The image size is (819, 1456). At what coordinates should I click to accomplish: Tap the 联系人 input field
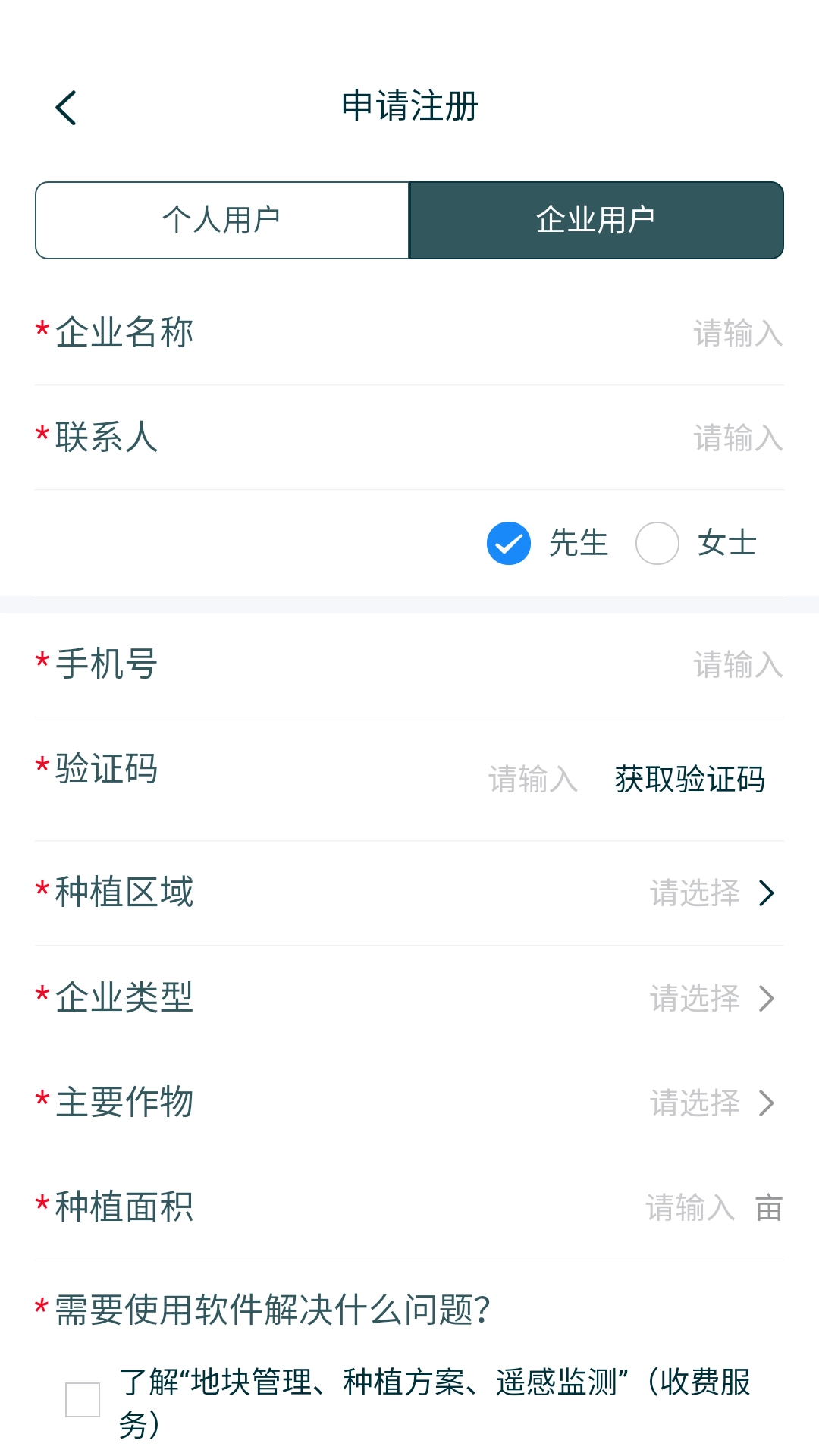tap(738, 438)
